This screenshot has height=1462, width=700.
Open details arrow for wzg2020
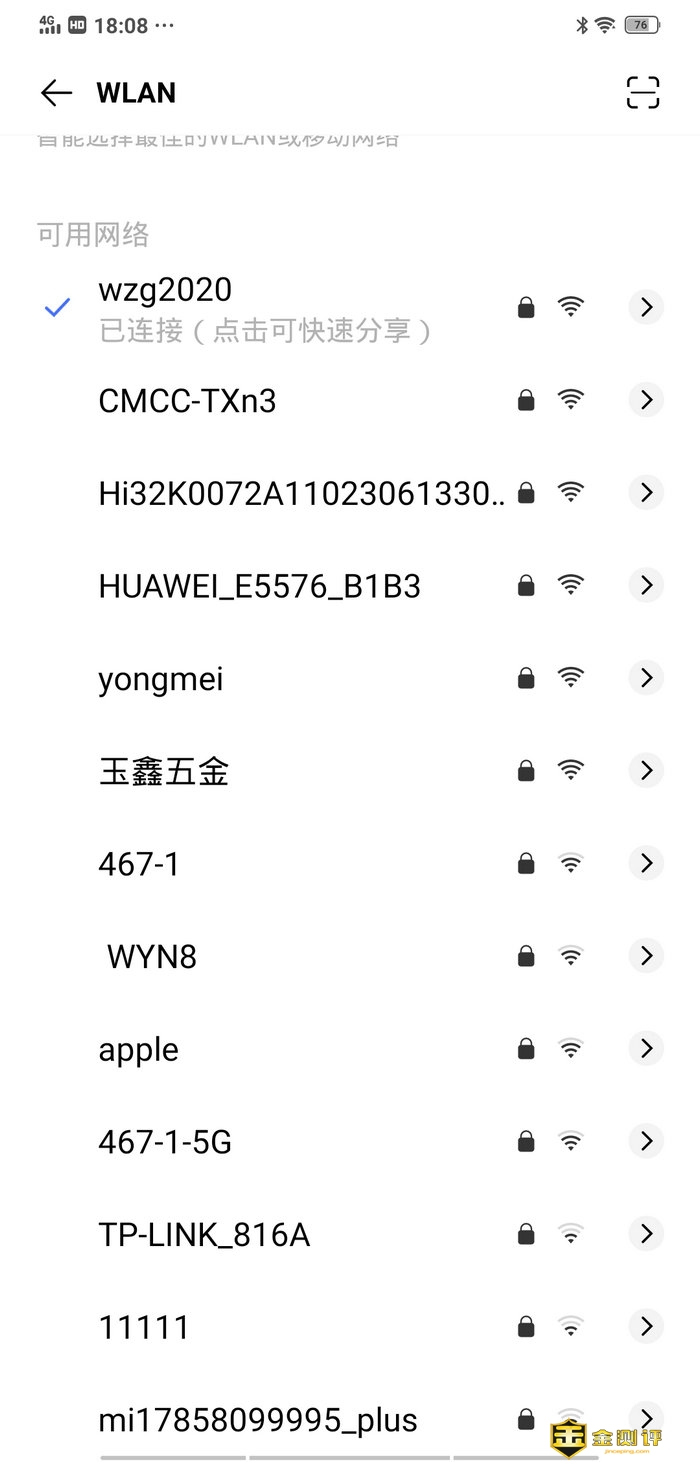(646, 307)
